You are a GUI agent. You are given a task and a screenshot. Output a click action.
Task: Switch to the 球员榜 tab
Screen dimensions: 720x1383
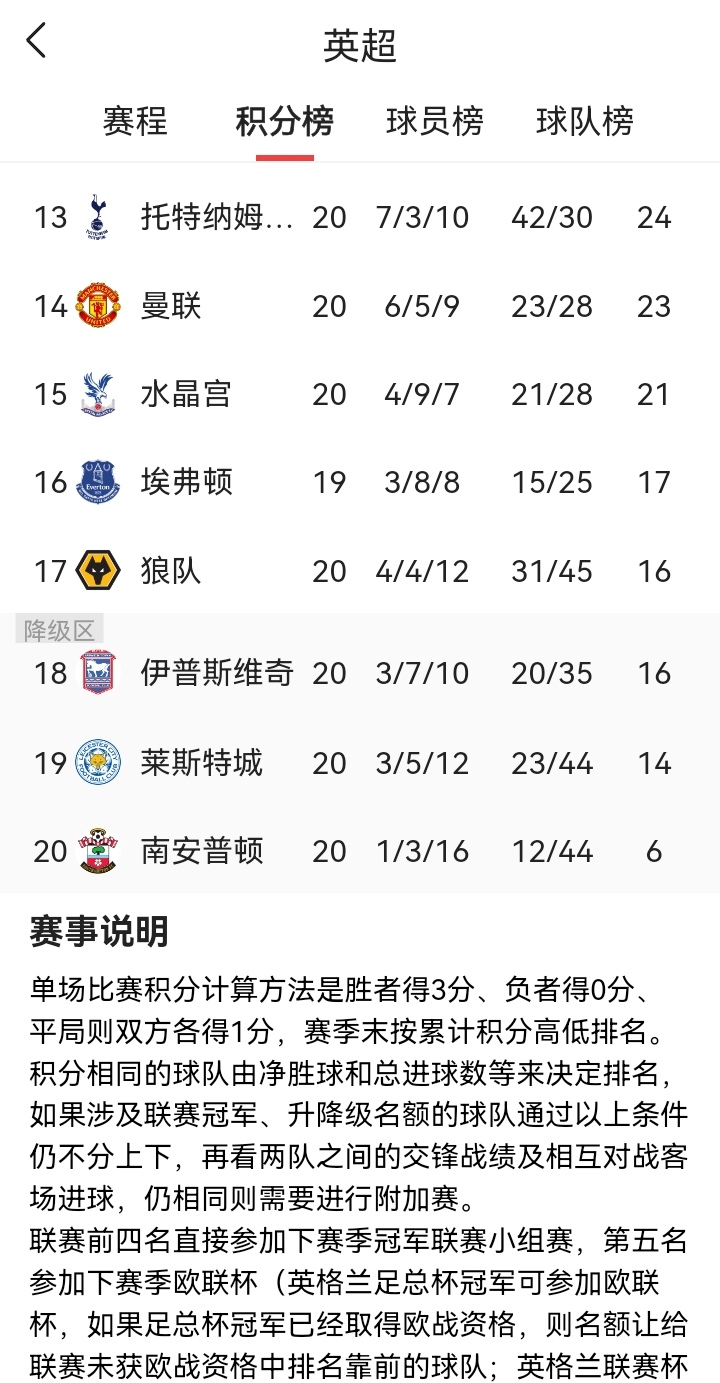(x=436, y=121)
